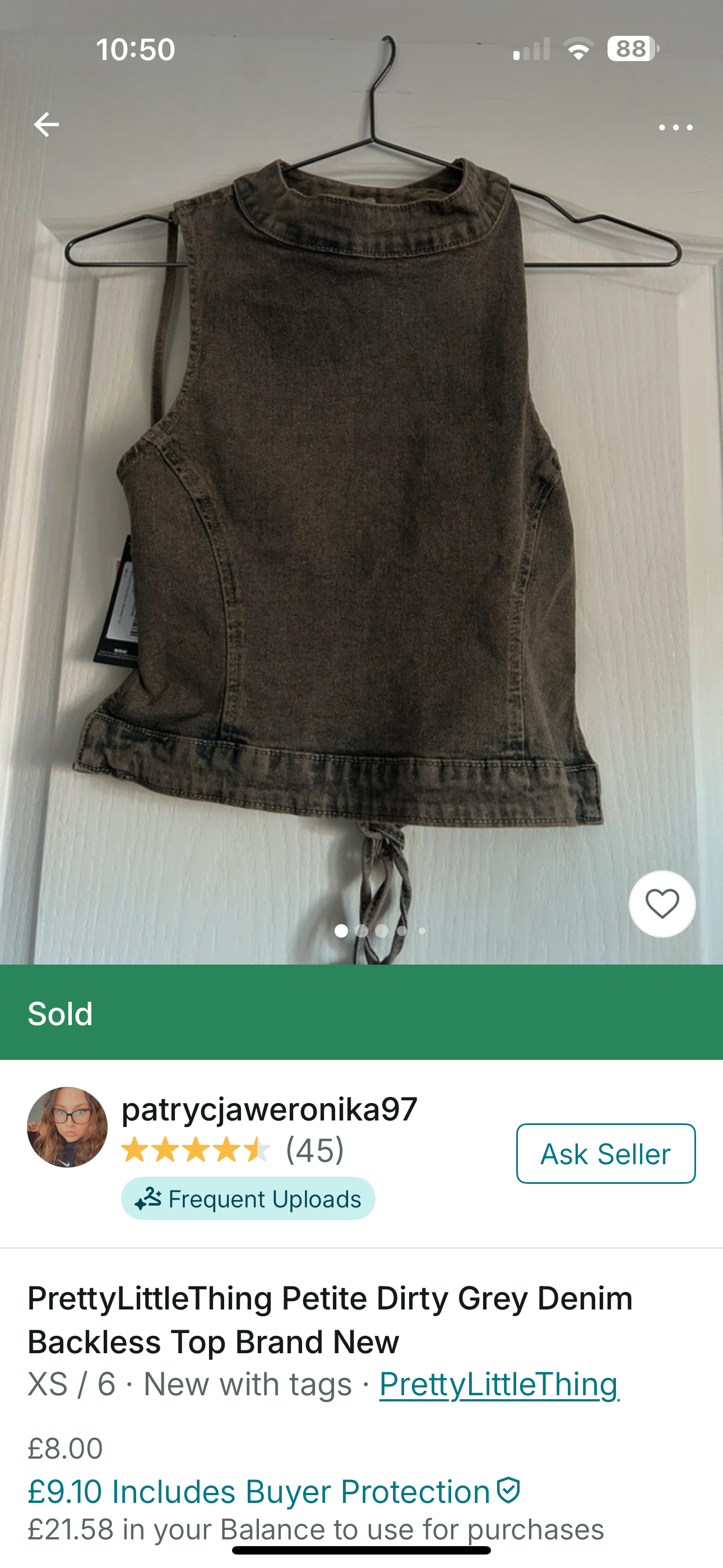Favourite this item with the heart
This screenshot has height=1568, width=723.
(662, 904)
